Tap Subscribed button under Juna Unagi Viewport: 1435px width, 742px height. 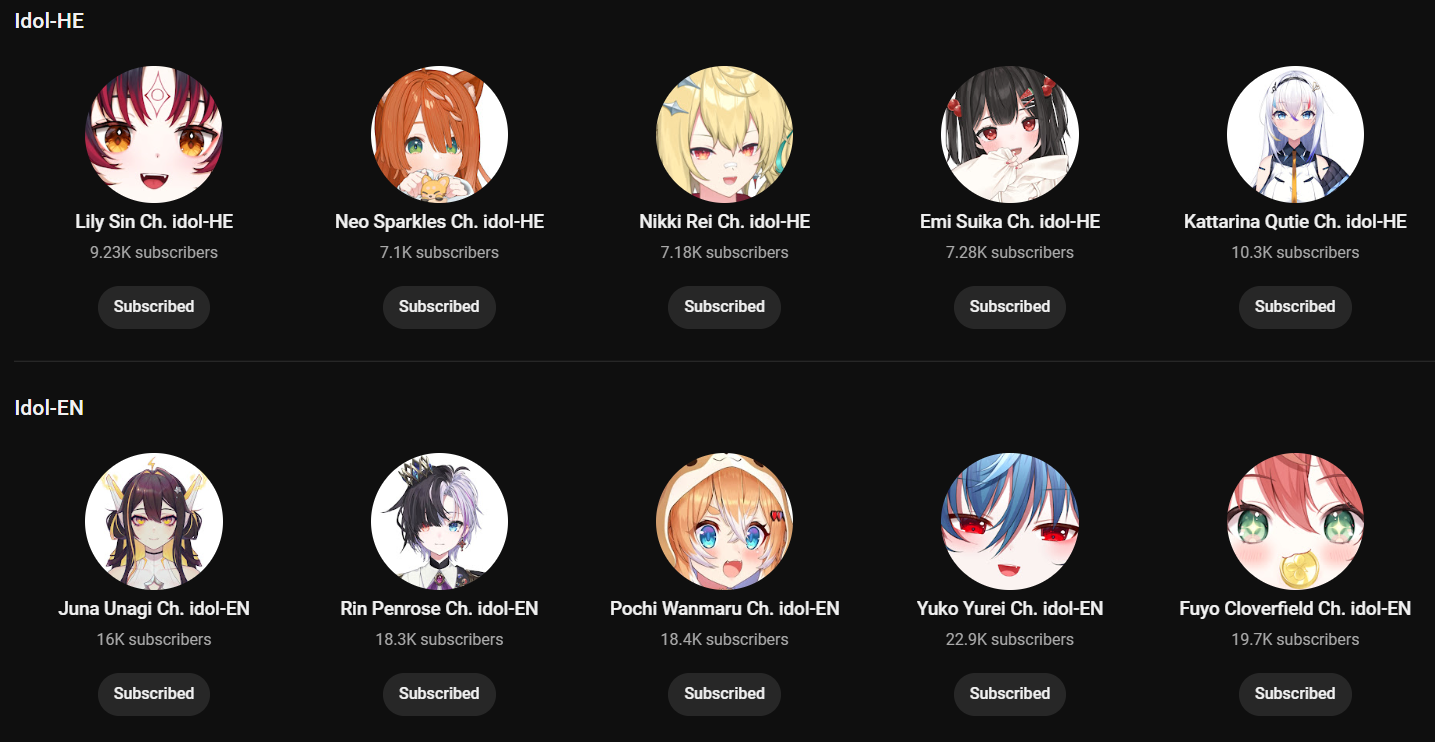154,694
